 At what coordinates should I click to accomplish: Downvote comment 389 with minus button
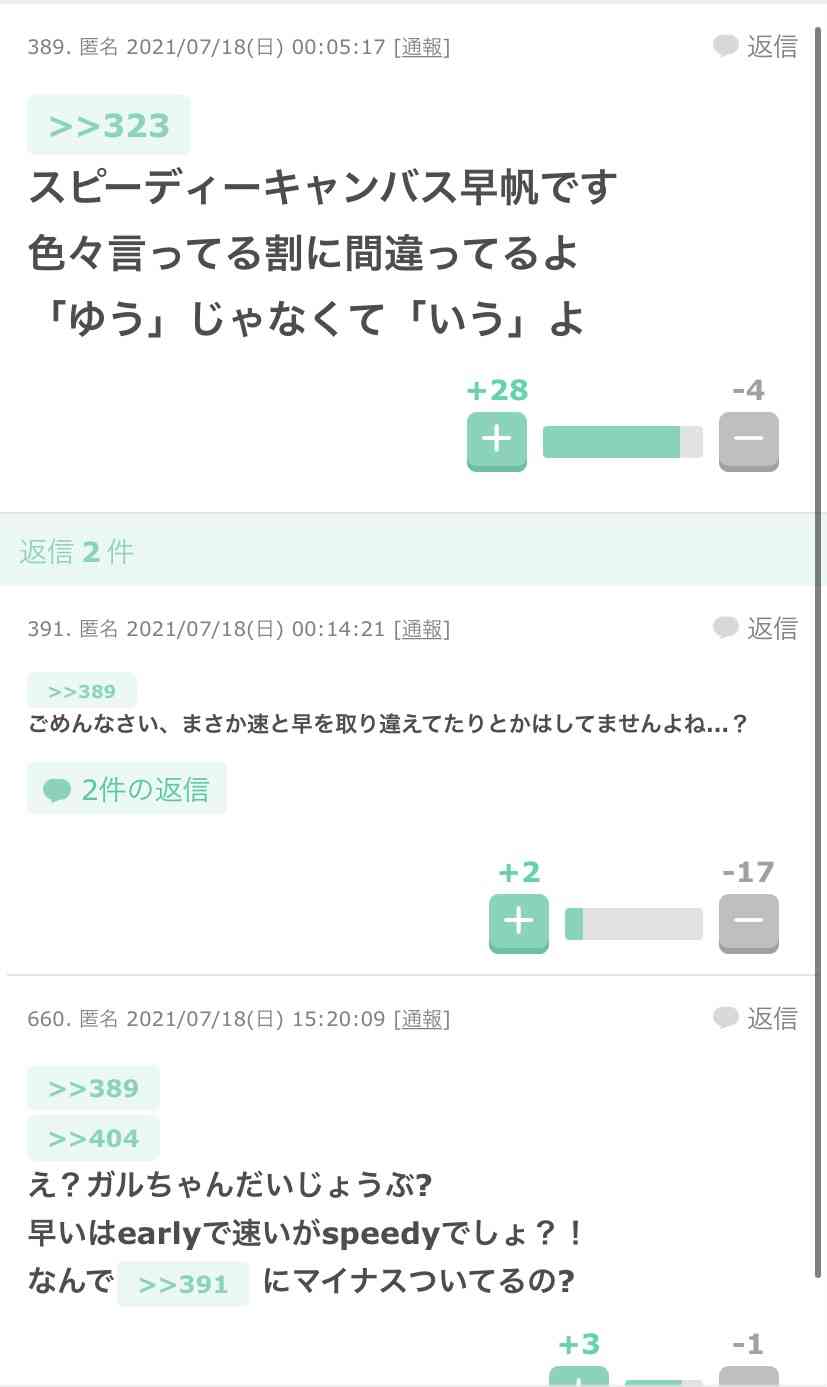coord(749,440)
